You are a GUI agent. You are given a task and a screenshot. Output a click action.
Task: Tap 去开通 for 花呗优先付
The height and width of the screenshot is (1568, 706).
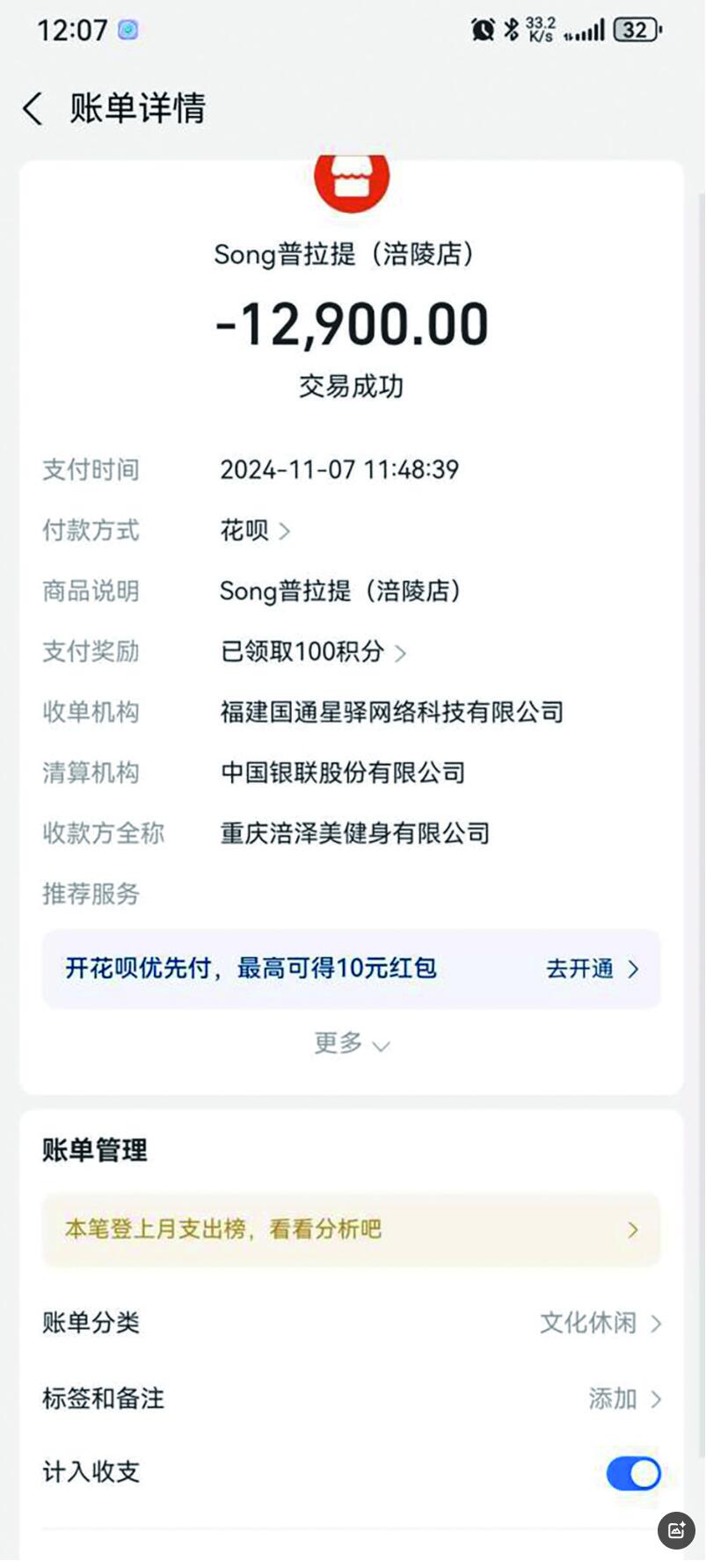(x=592, y=969)
